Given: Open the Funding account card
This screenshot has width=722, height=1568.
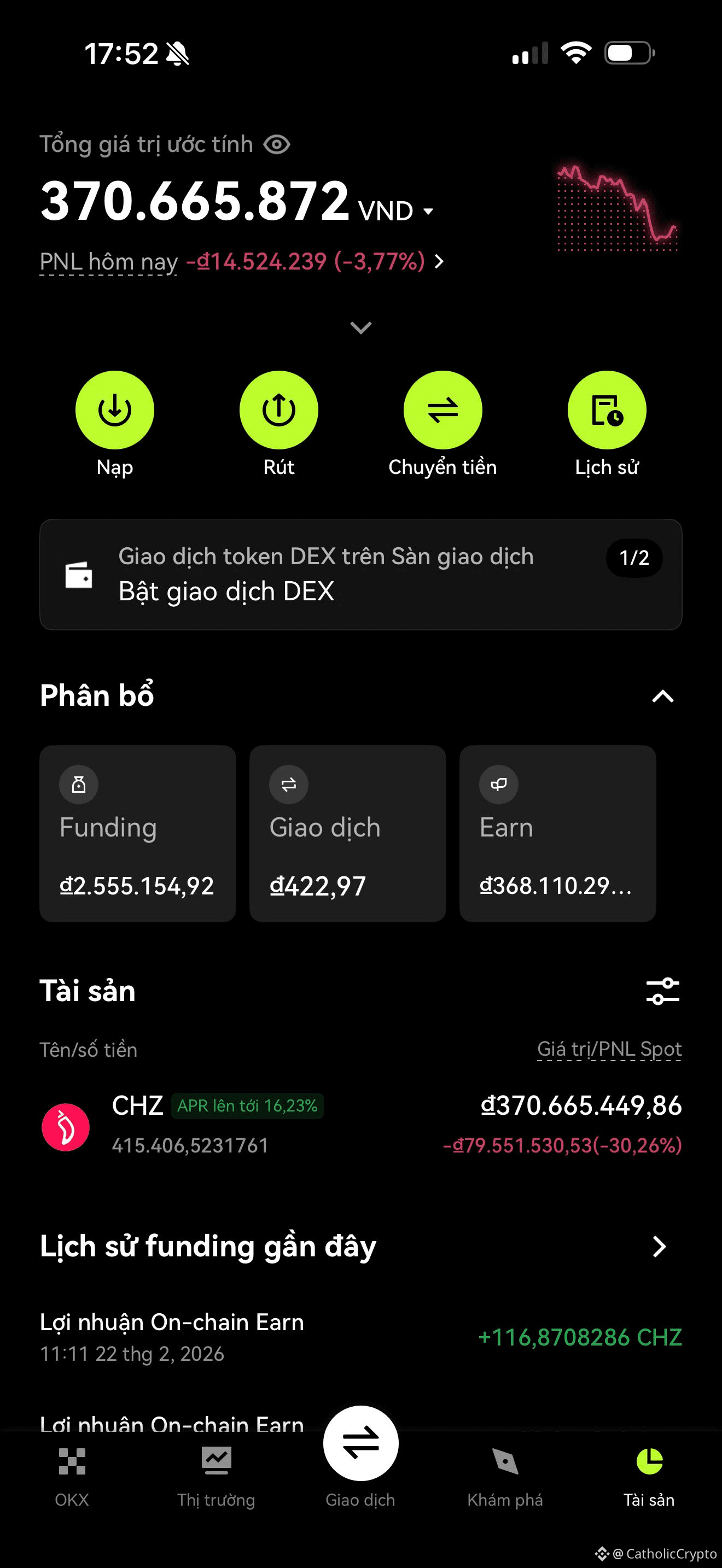Looking at the screenshot, I should click(x=138, y=833).
